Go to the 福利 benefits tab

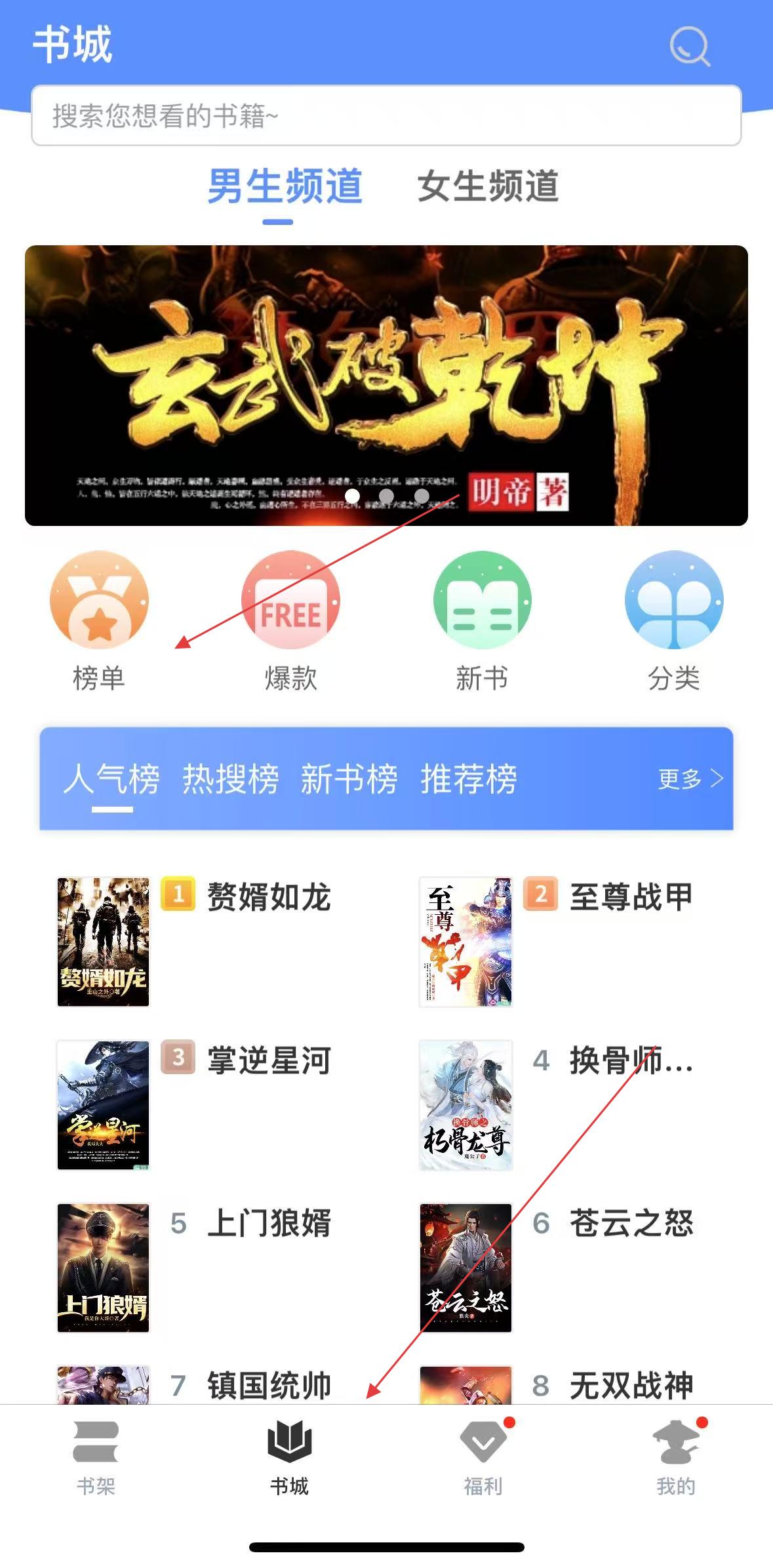click(x=483, y=1457)
